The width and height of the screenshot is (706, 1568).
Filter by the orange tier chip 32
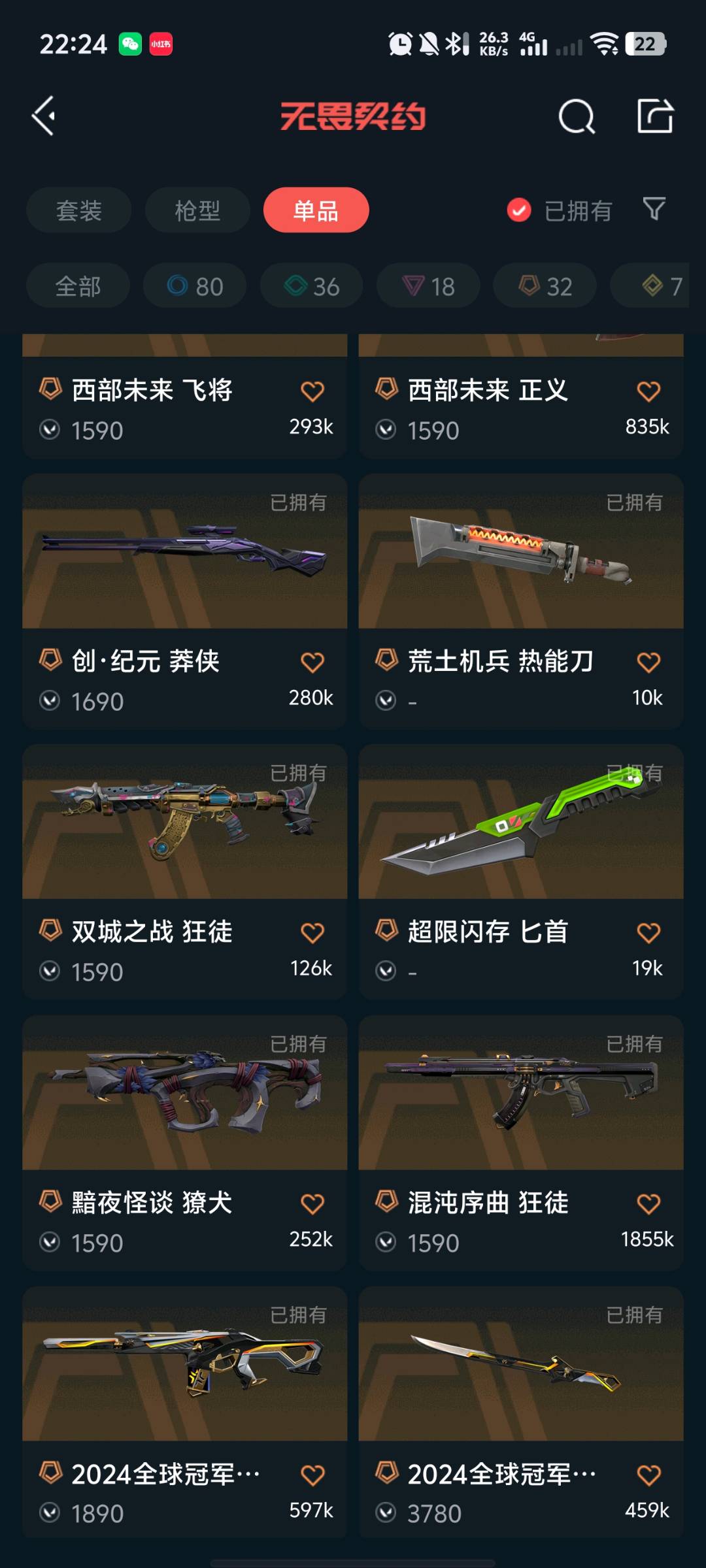pyautogui.click(x=545, y=286)
